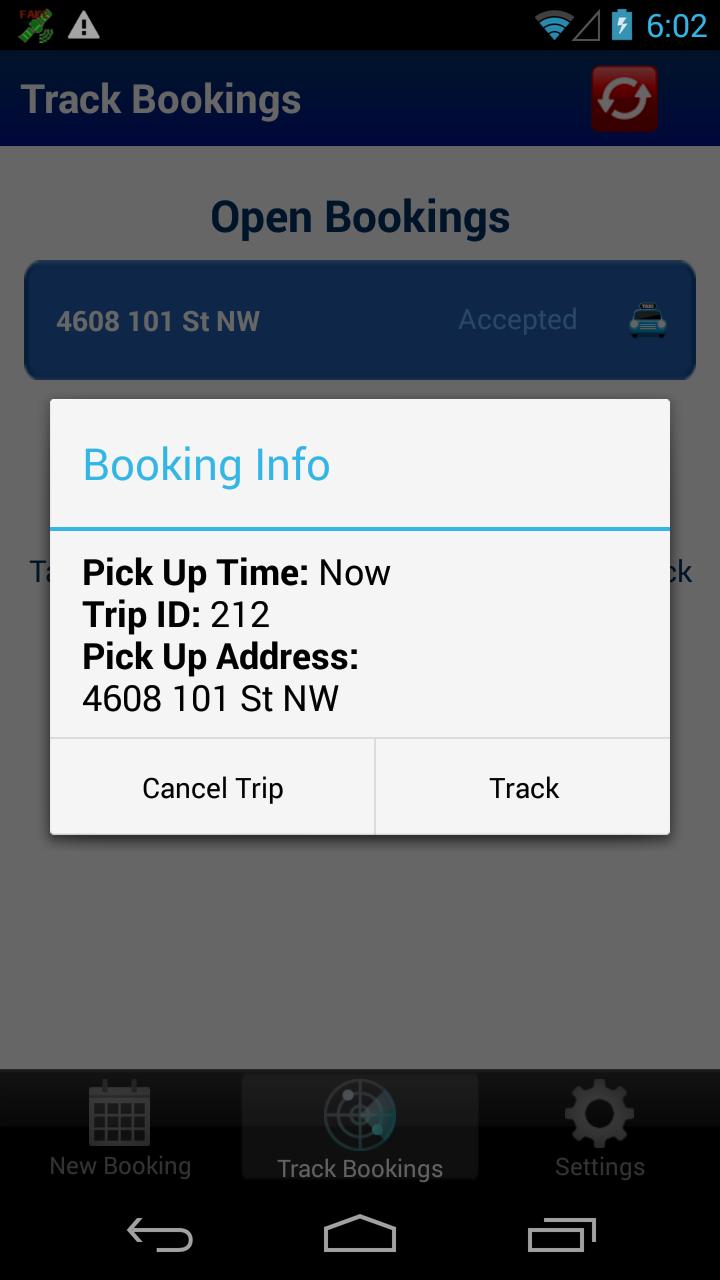Tap the Wi-Fi signal icon
The image size is (720, 1280).
[x=554, y=23]
